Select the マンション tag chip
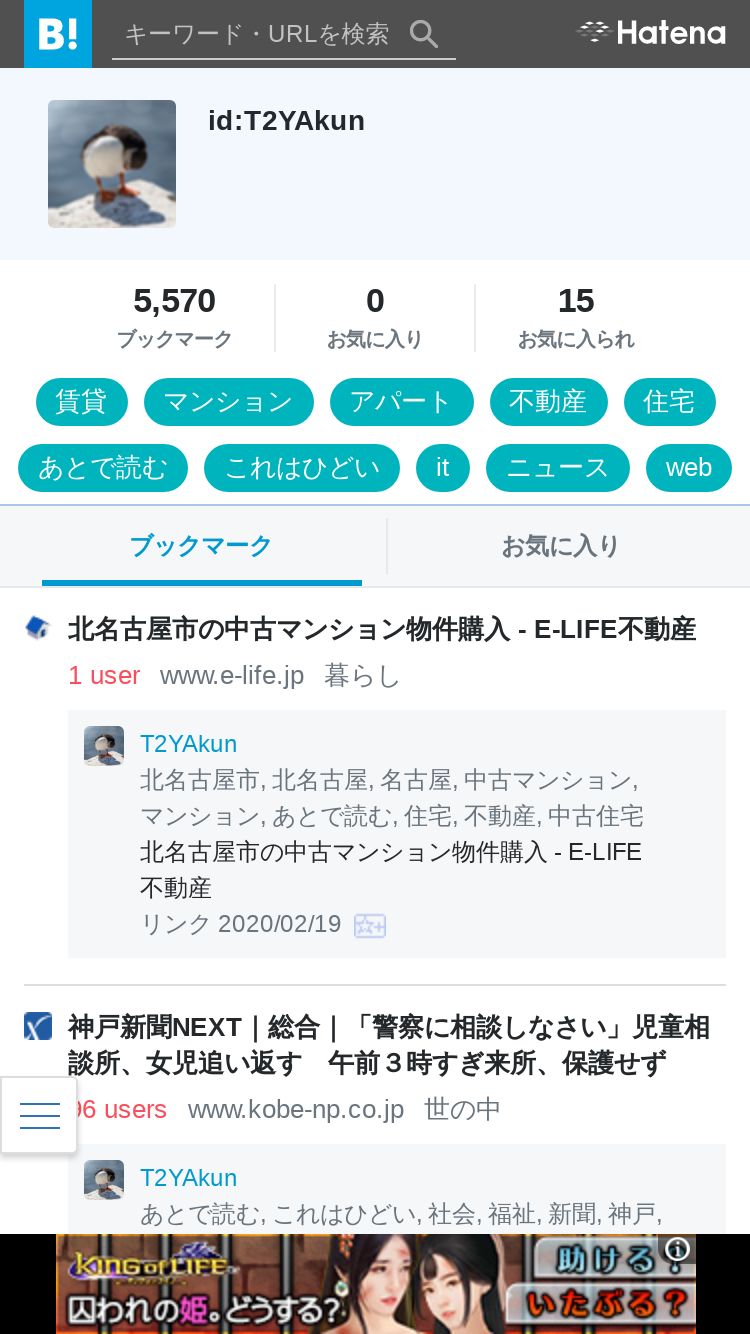Image resolution: width=750 pixels, height=1334 pixels. (x=229, y=402)
